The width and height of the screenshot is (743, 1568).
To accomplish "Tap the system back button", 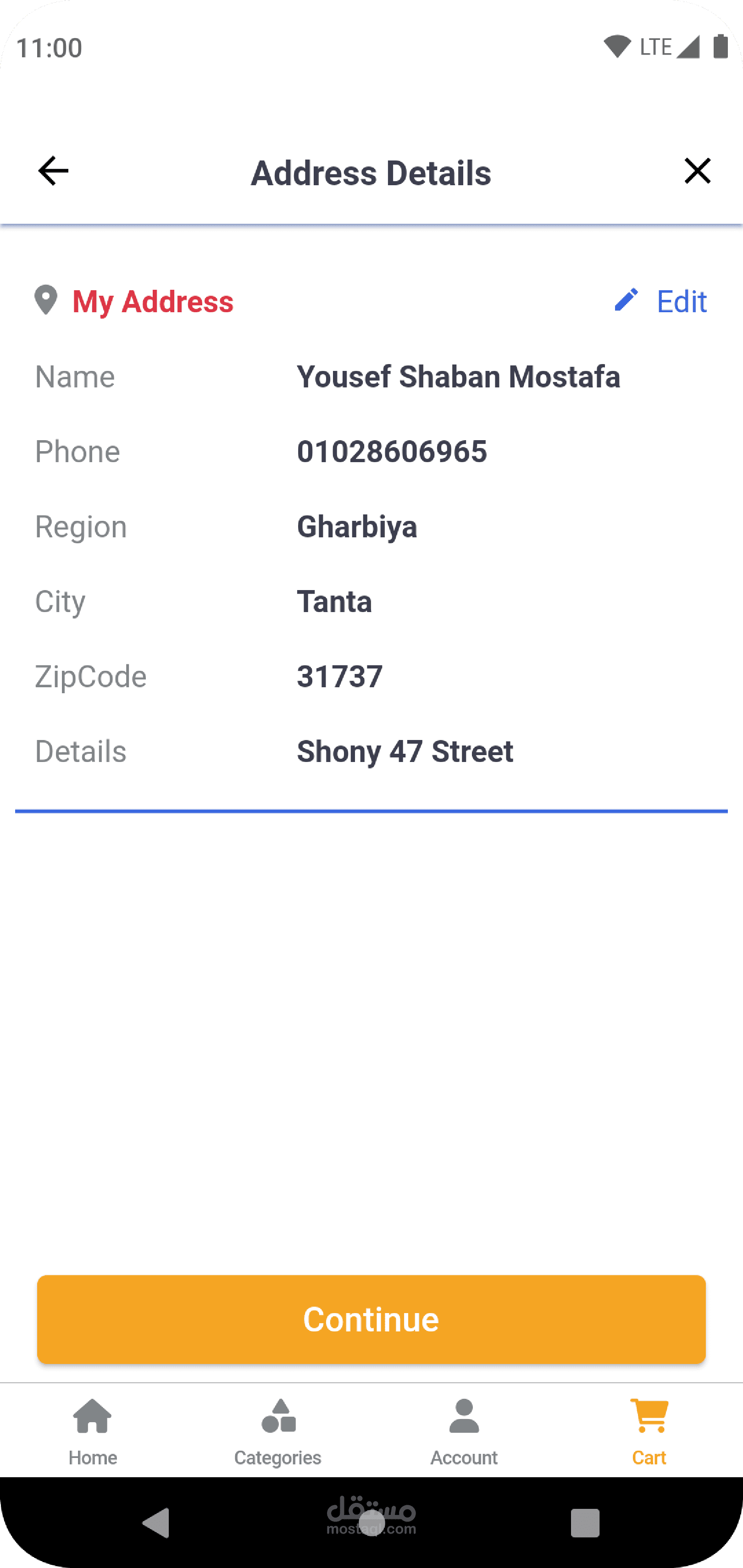I will 156,1523.
